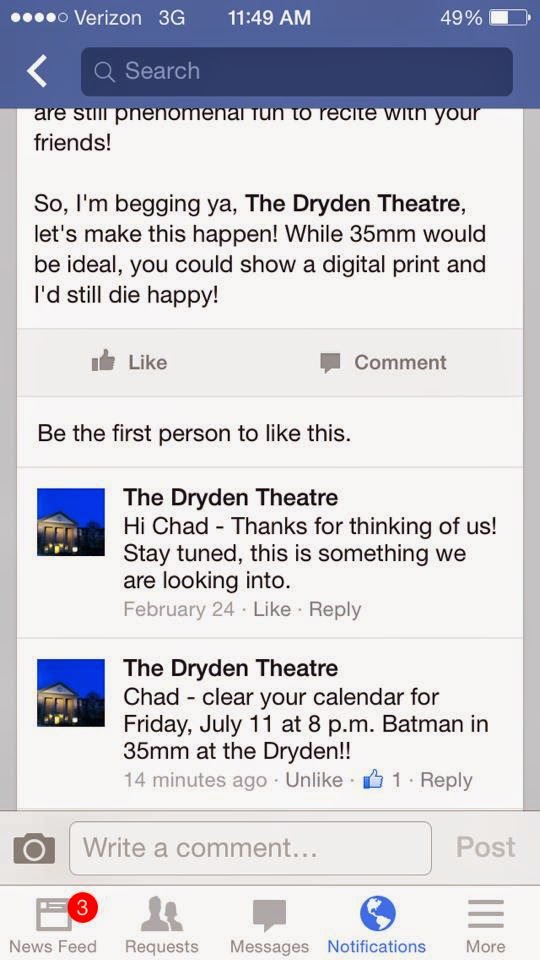Image resolution: width=540 pixels, height=960 pixels.
Task: Go to the Messages tab
Action: point(269,924)
